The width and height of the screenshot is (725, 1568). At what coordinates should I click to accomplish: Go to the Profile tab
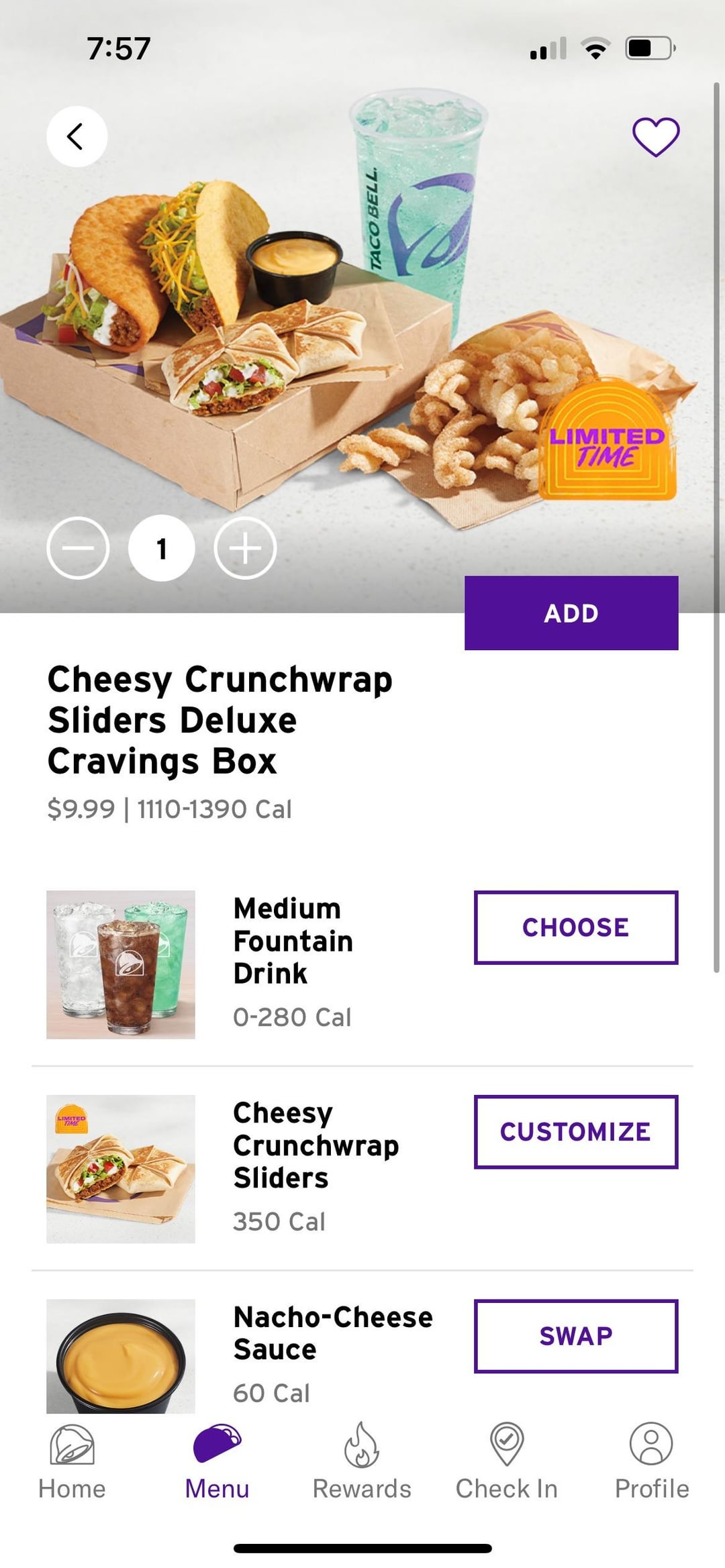click(651, 1461)
